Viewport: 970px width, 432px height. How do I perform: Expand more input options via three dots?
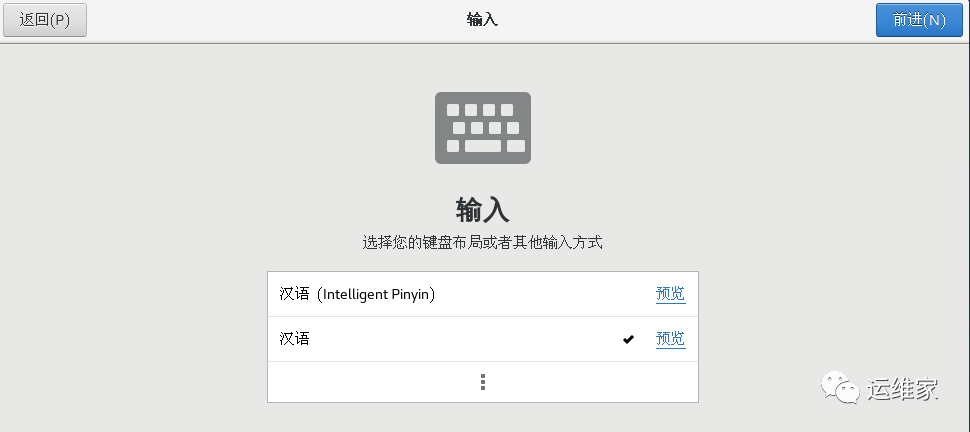click(483, 382)
